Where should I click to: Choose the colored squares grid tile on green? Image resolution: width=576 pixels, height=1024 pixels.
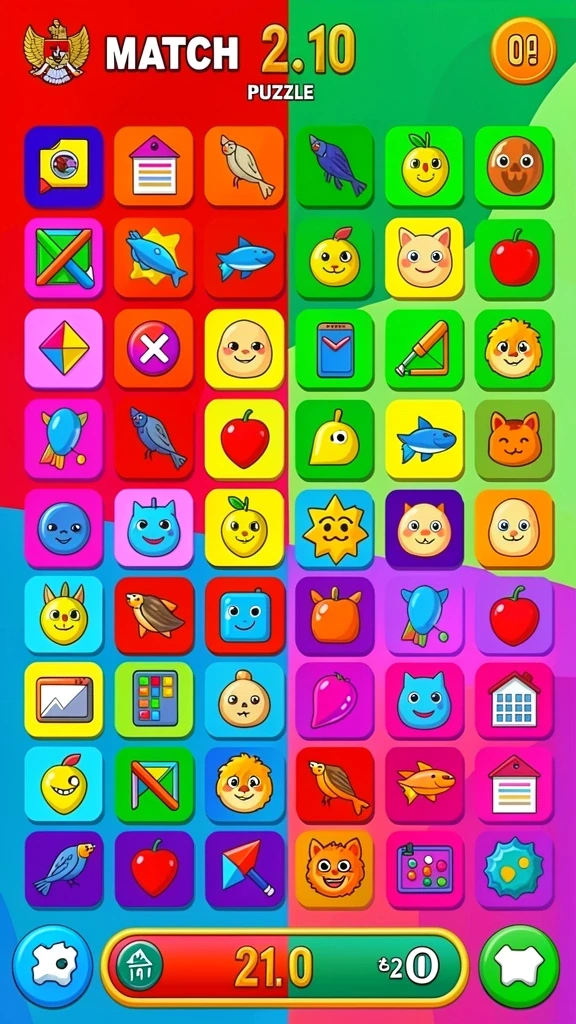(154, 701)
